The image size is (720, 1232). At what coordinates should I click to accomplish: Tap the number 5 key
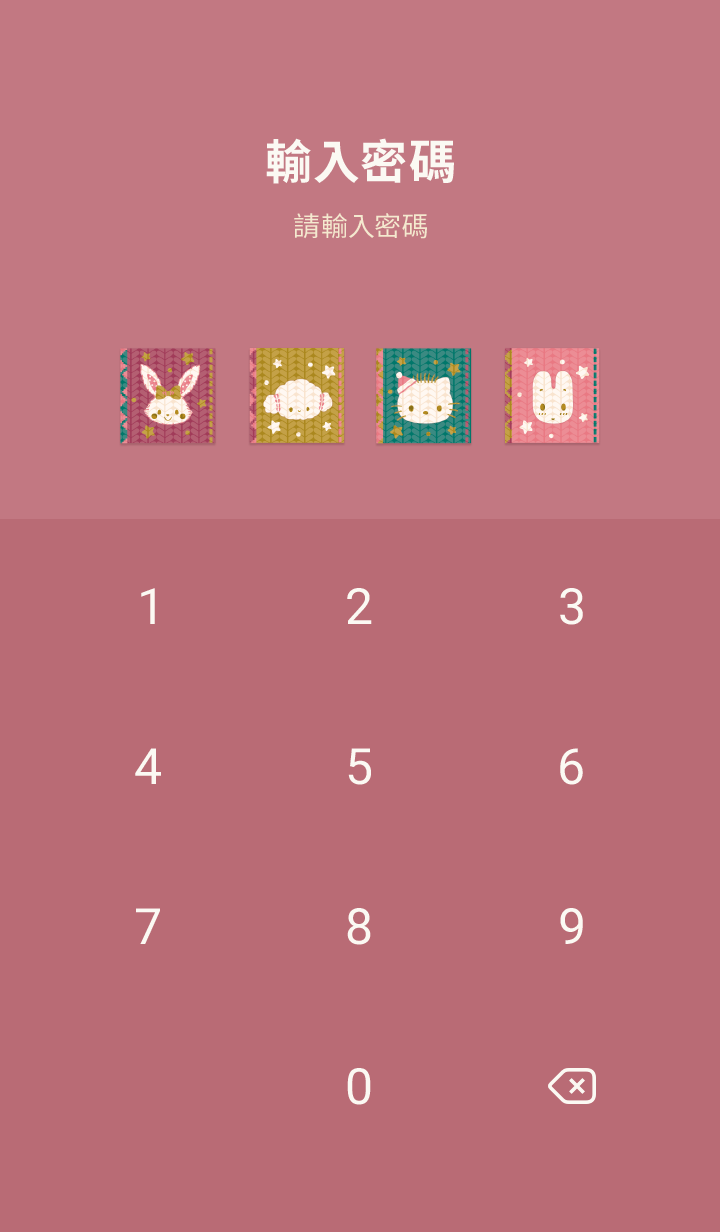(359, 767)
